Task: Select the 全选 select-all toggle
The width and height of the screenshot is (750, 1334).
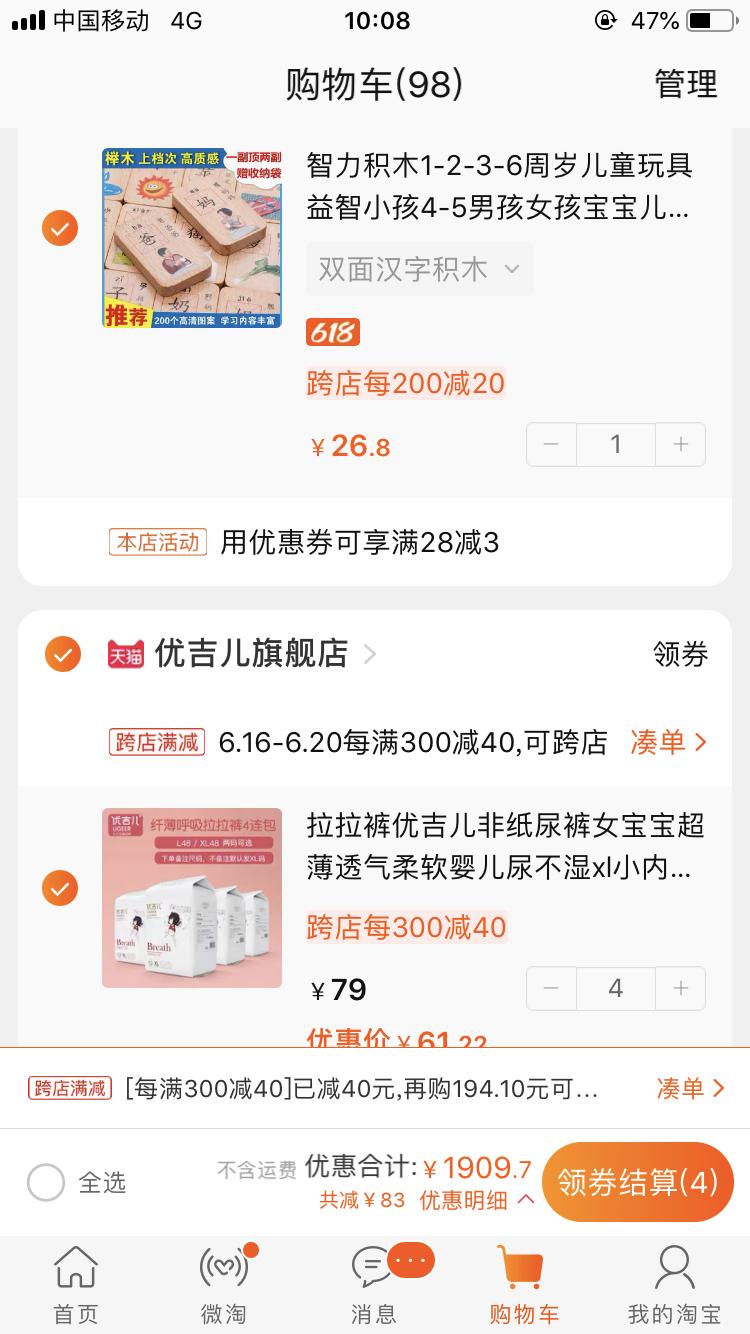Action: pos(45,1182)
